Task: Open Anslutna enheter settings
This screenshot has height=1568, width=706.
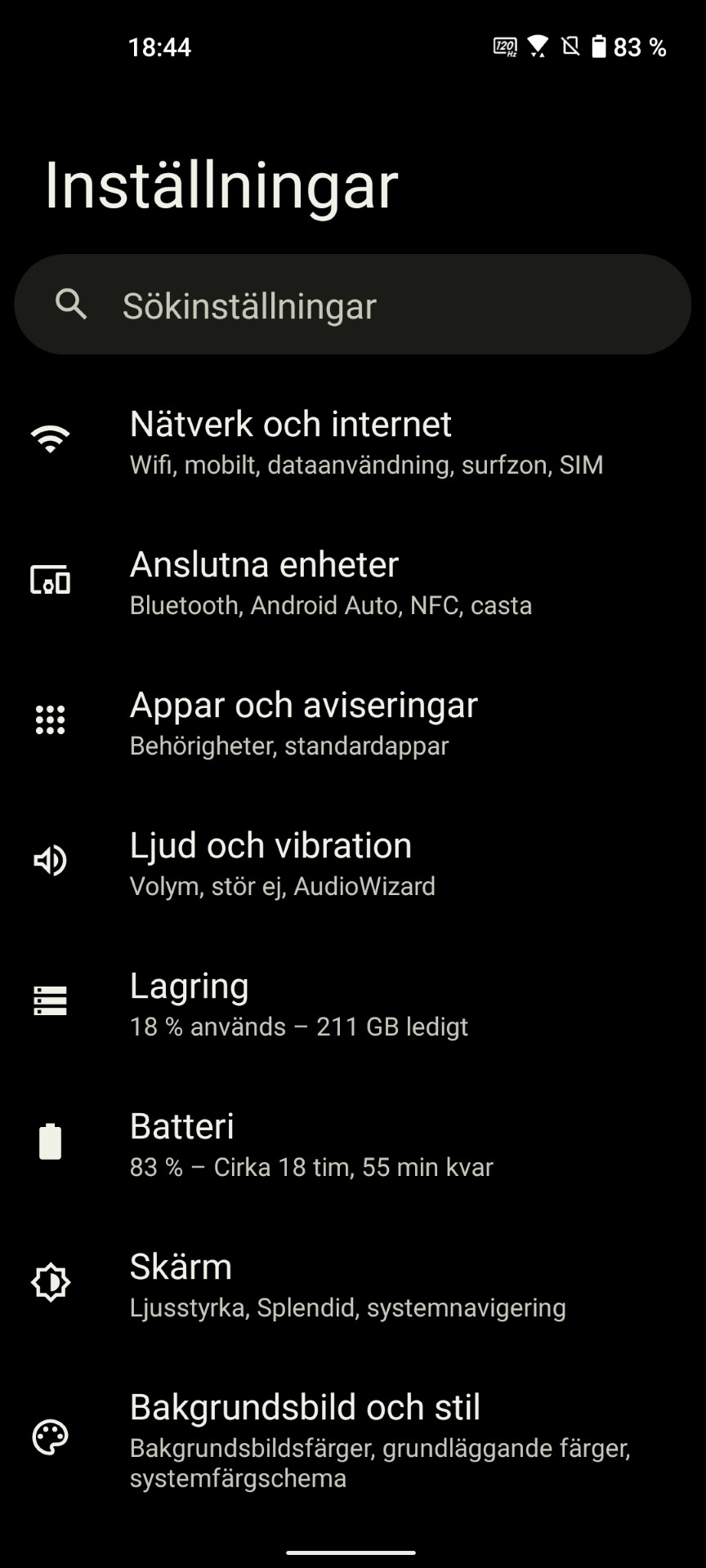Action: (x=353, y=582)
